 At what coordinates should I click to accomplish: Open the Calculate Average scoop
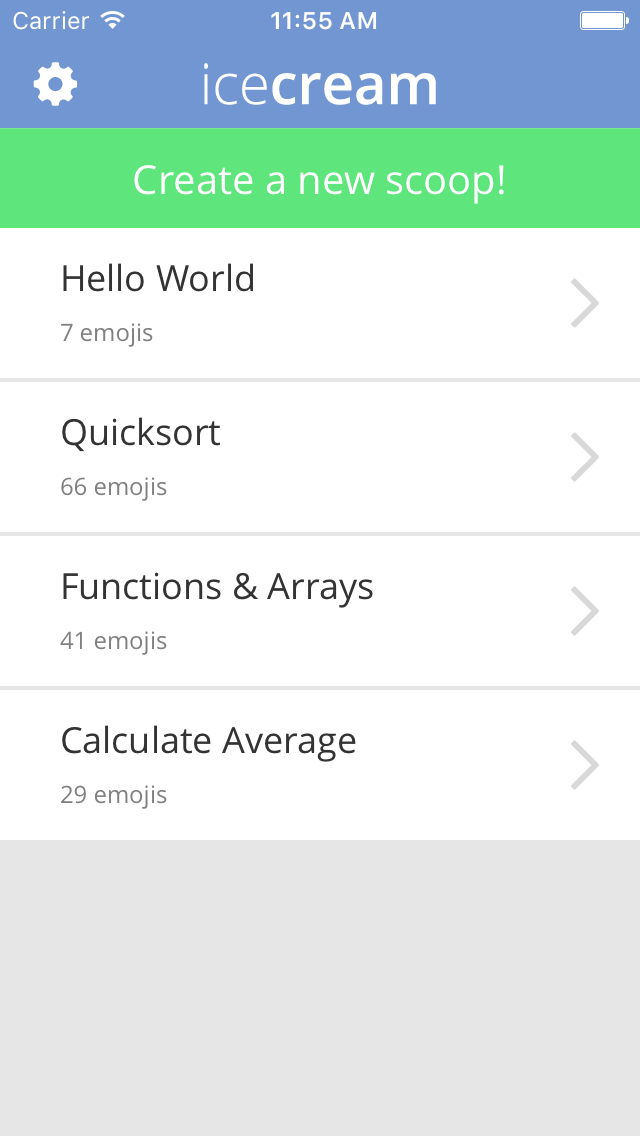pyautogui.click(x=320, y=765)
